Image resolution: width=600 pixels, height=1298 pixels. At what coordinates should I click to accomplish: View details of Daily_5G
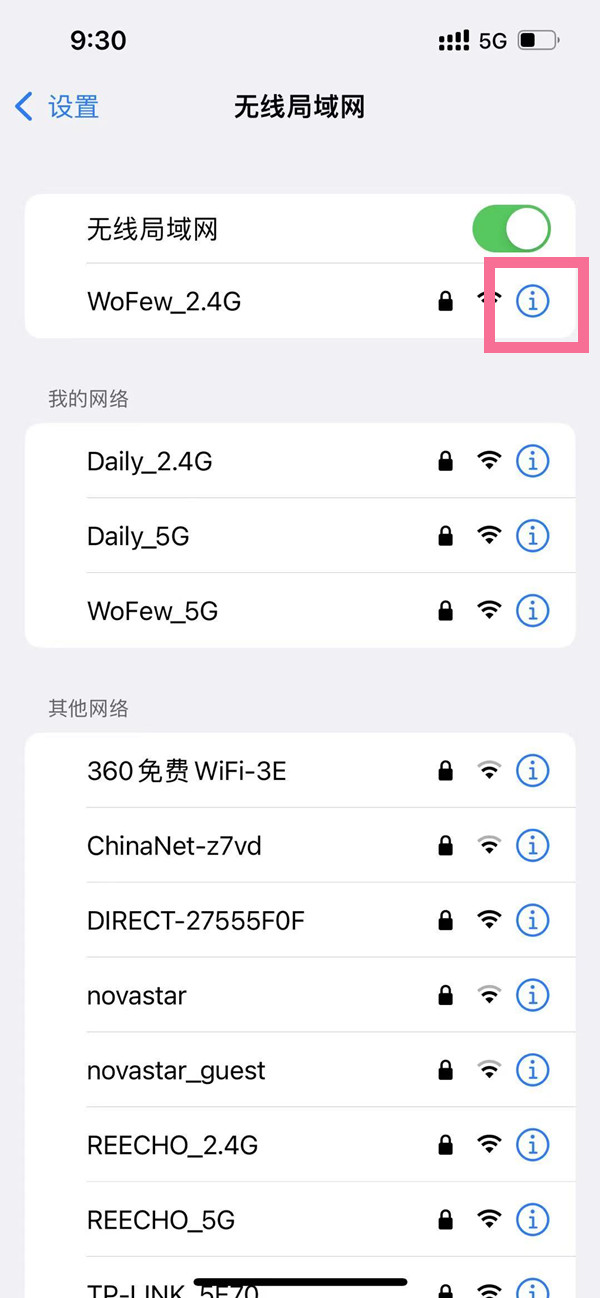(x=532, y=536)
